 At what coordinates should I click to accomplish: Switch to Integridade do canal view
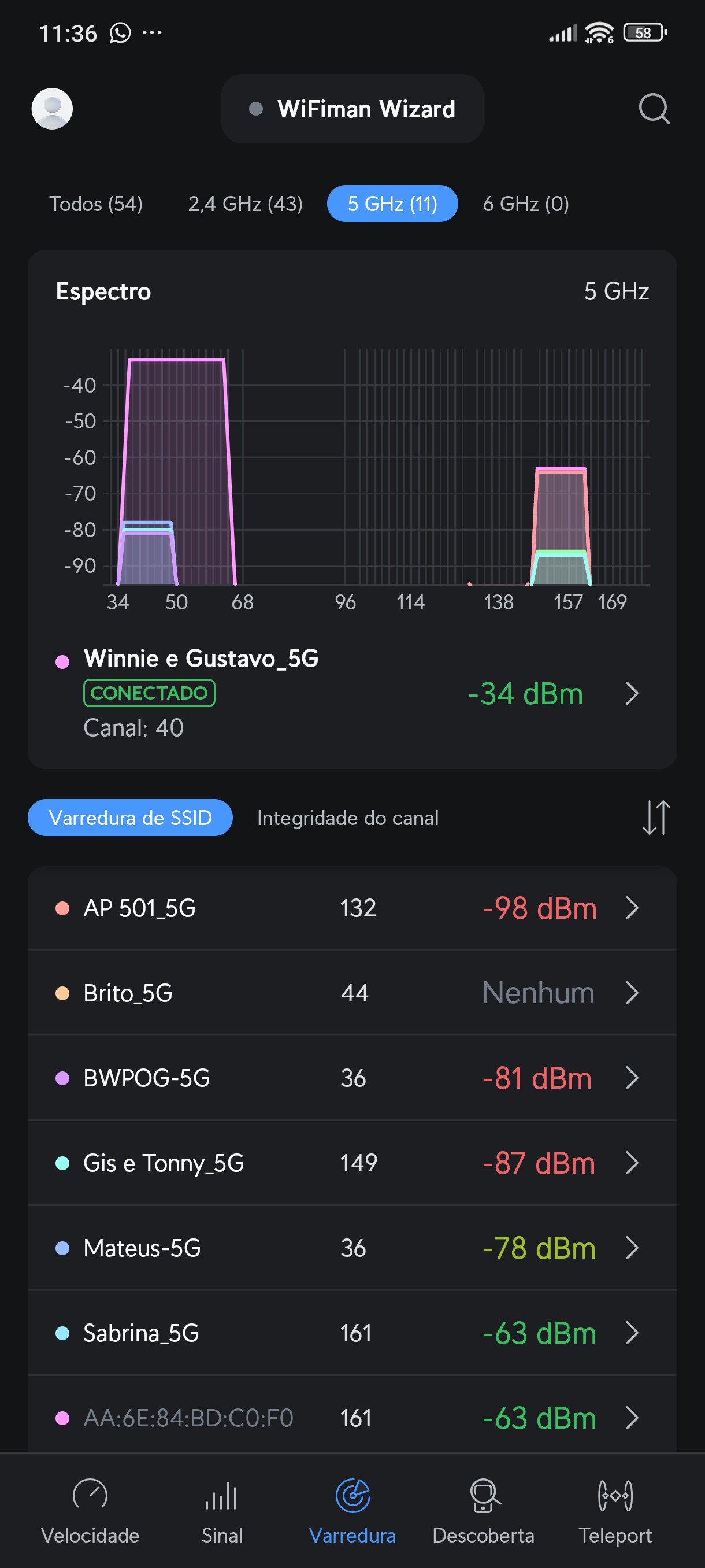tap(347, 818)
